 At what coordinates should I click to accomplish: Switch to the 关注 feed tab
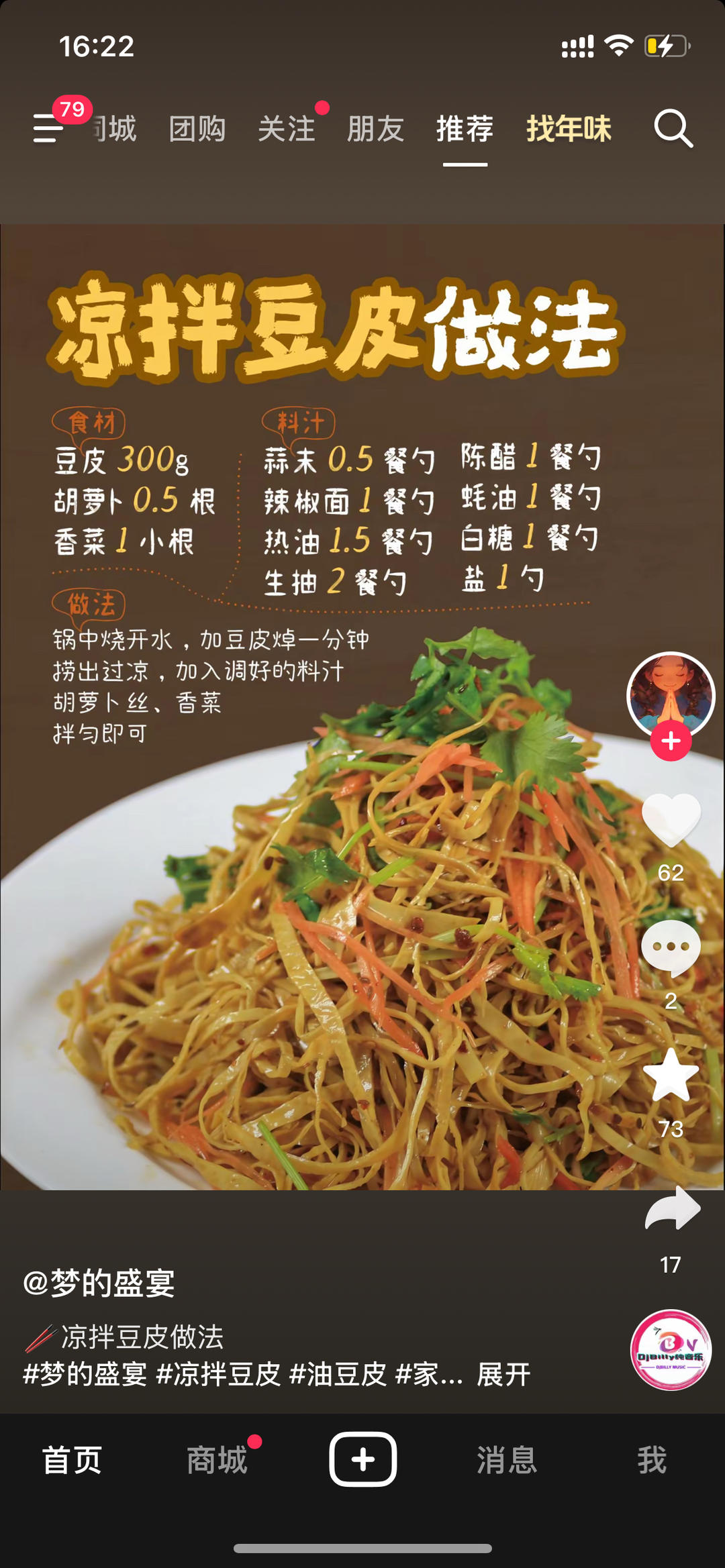pyautogui.click(x=287, y=129)
